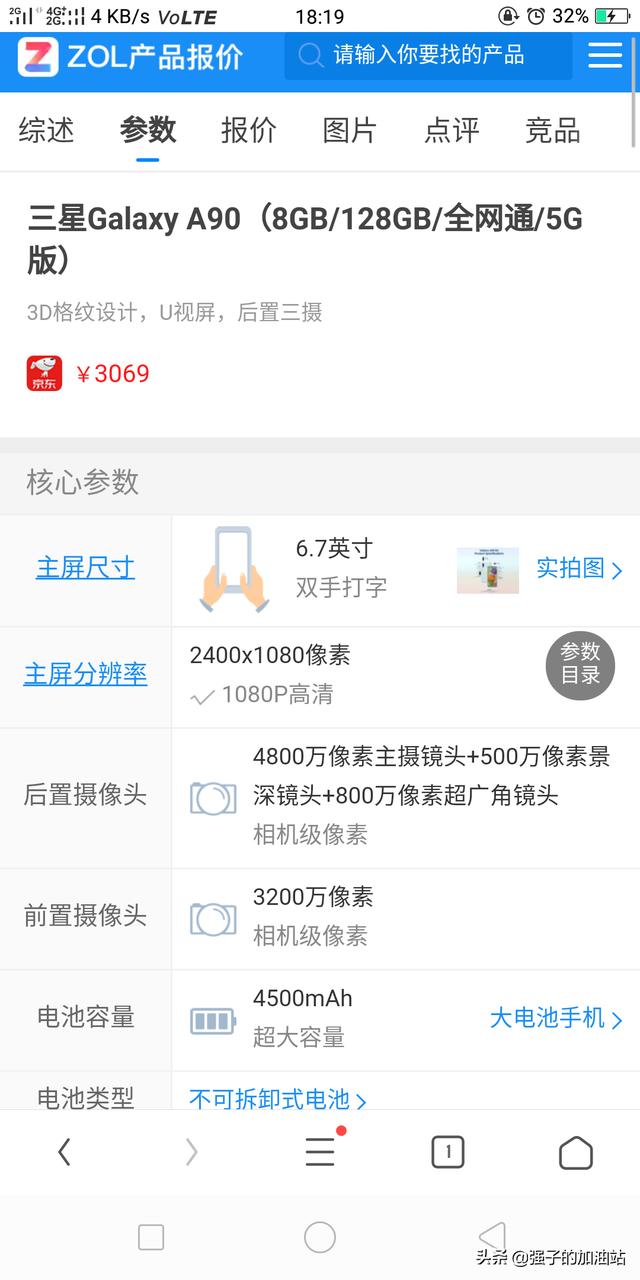Open the 主屏分辨率 link
This screenshot has height=1280, width=640.
tap(85, 674)
